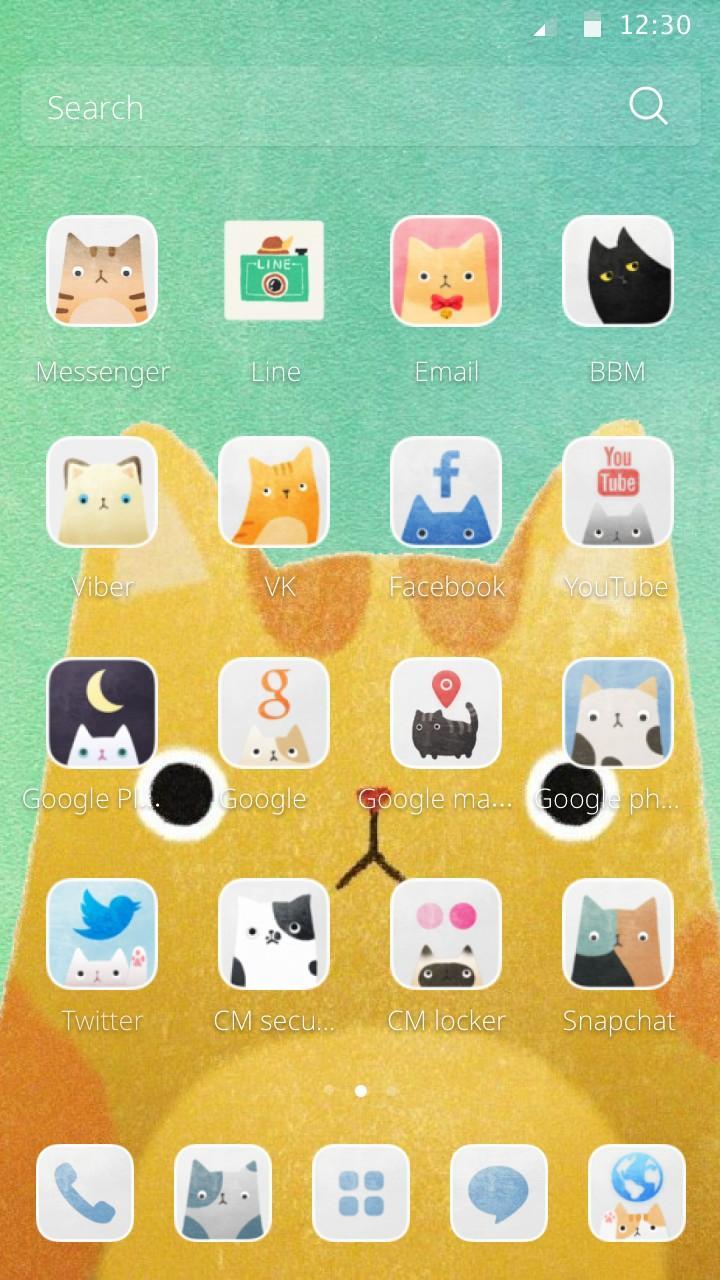
Task: Open the app drawer grid button
Action: tap(361, 1193)
